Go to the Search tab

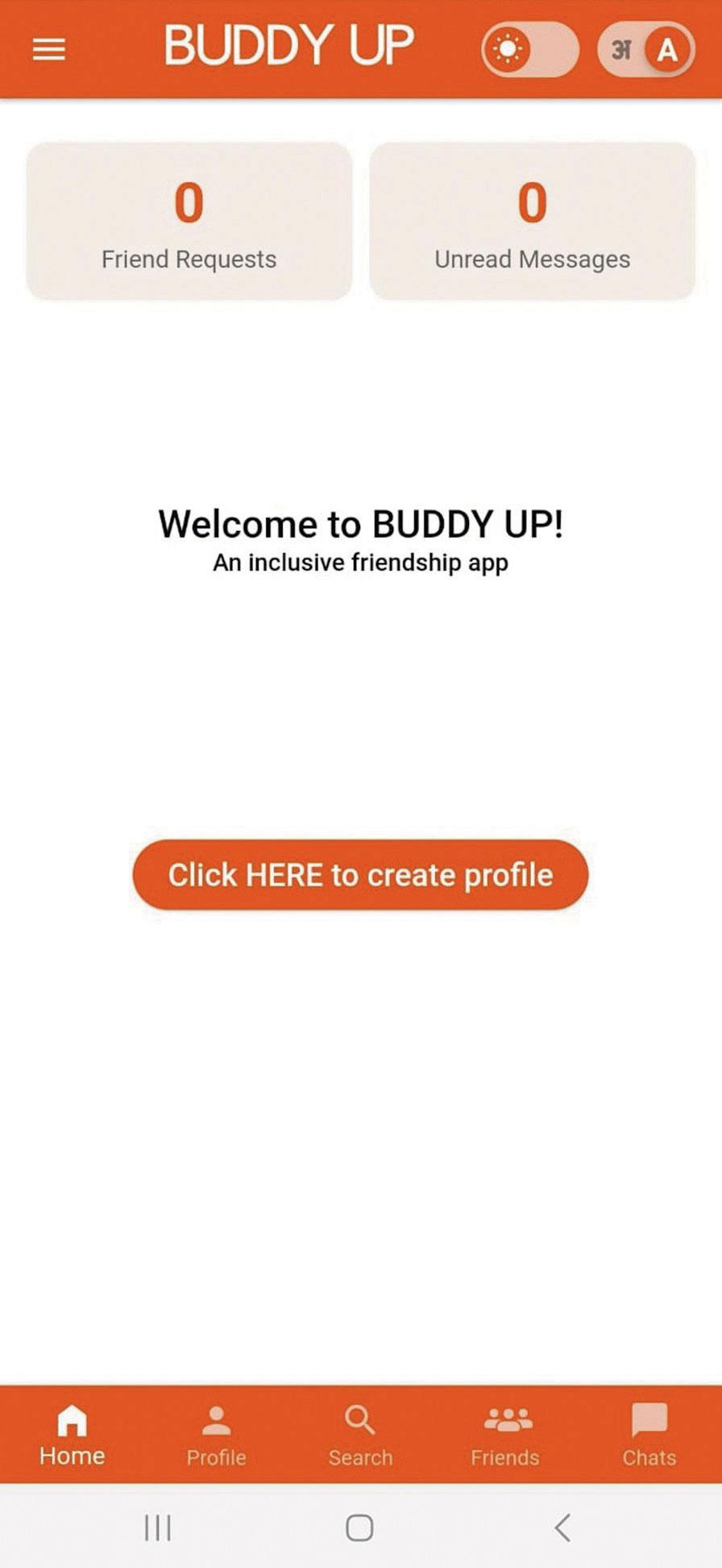tap(360, 1435)
